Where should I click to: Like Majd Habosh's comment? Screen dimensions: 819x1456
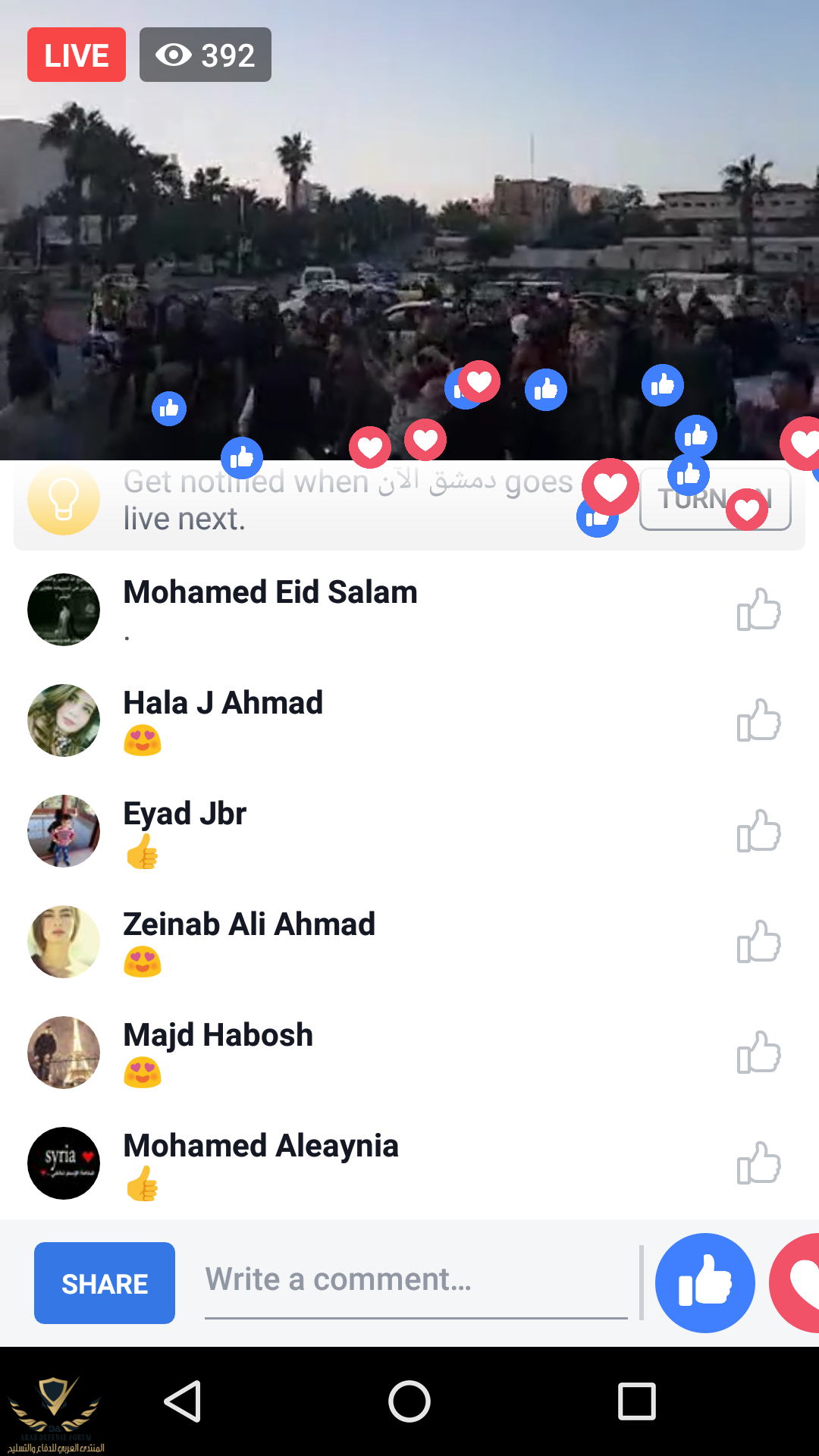point(758,1053)
